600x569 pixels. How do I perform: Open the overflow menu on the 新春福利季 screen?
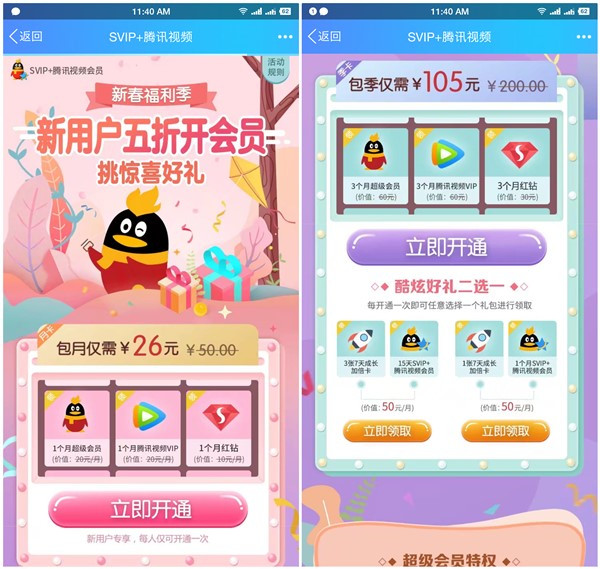pos(285,36)
